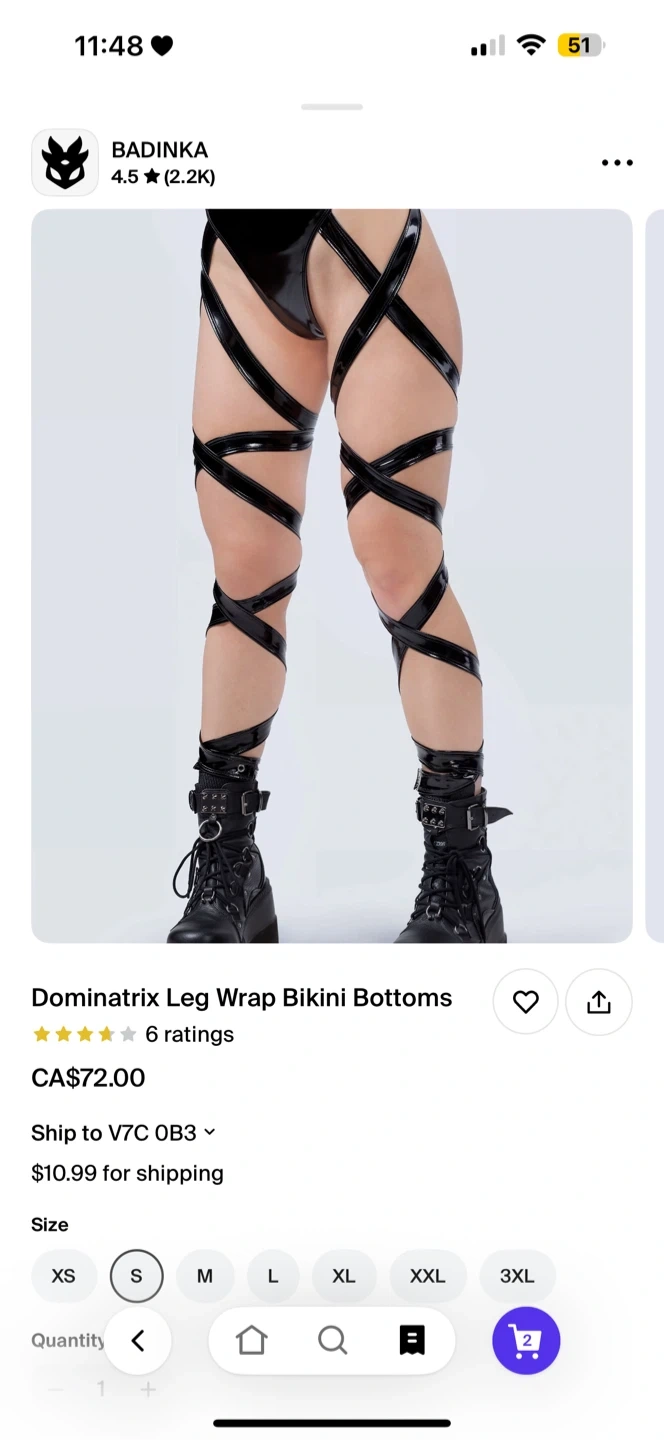
Task: Add product to favorites with heart
Action: [x=525, y=1002]
